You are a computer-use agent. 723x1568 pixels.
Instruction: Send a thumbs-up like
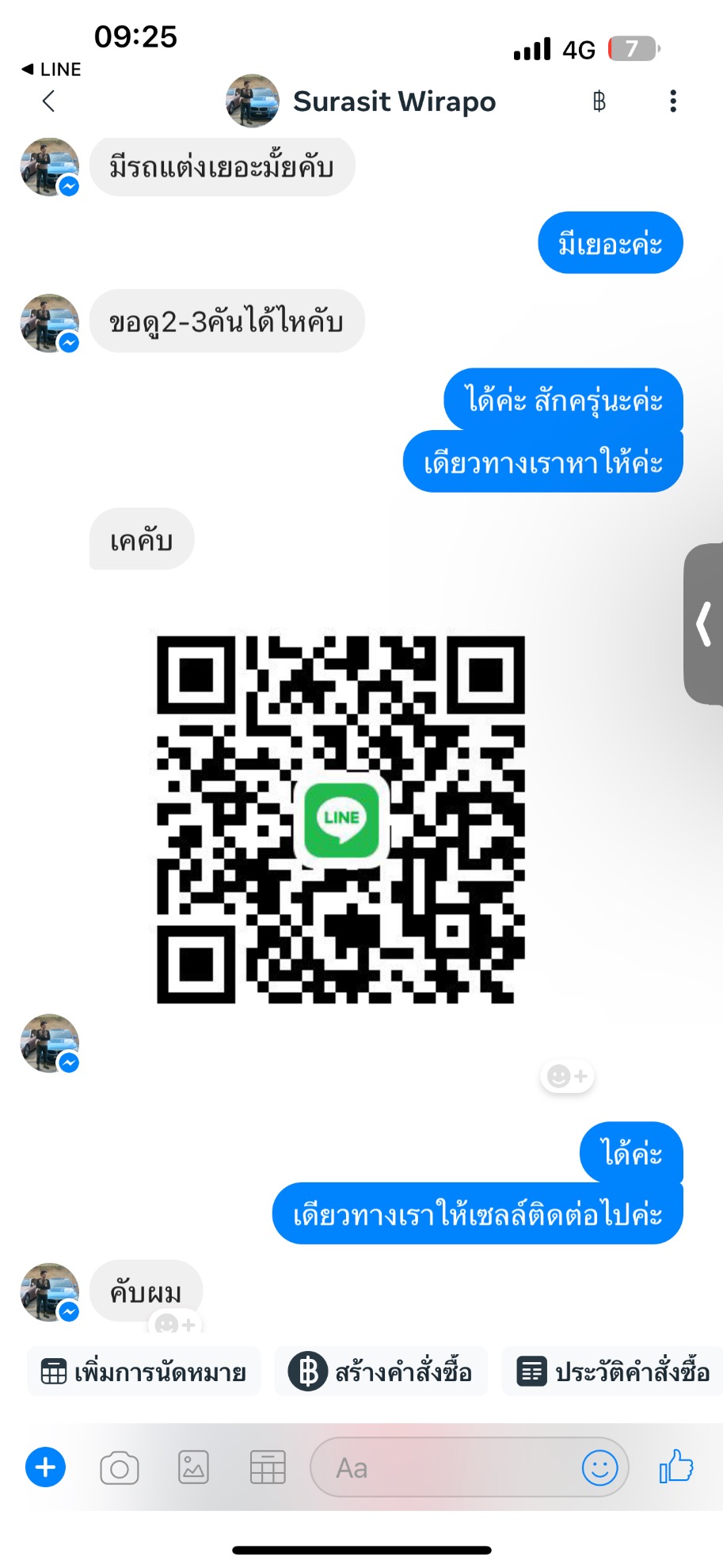pyautogui.click(x=675, y=1467)
